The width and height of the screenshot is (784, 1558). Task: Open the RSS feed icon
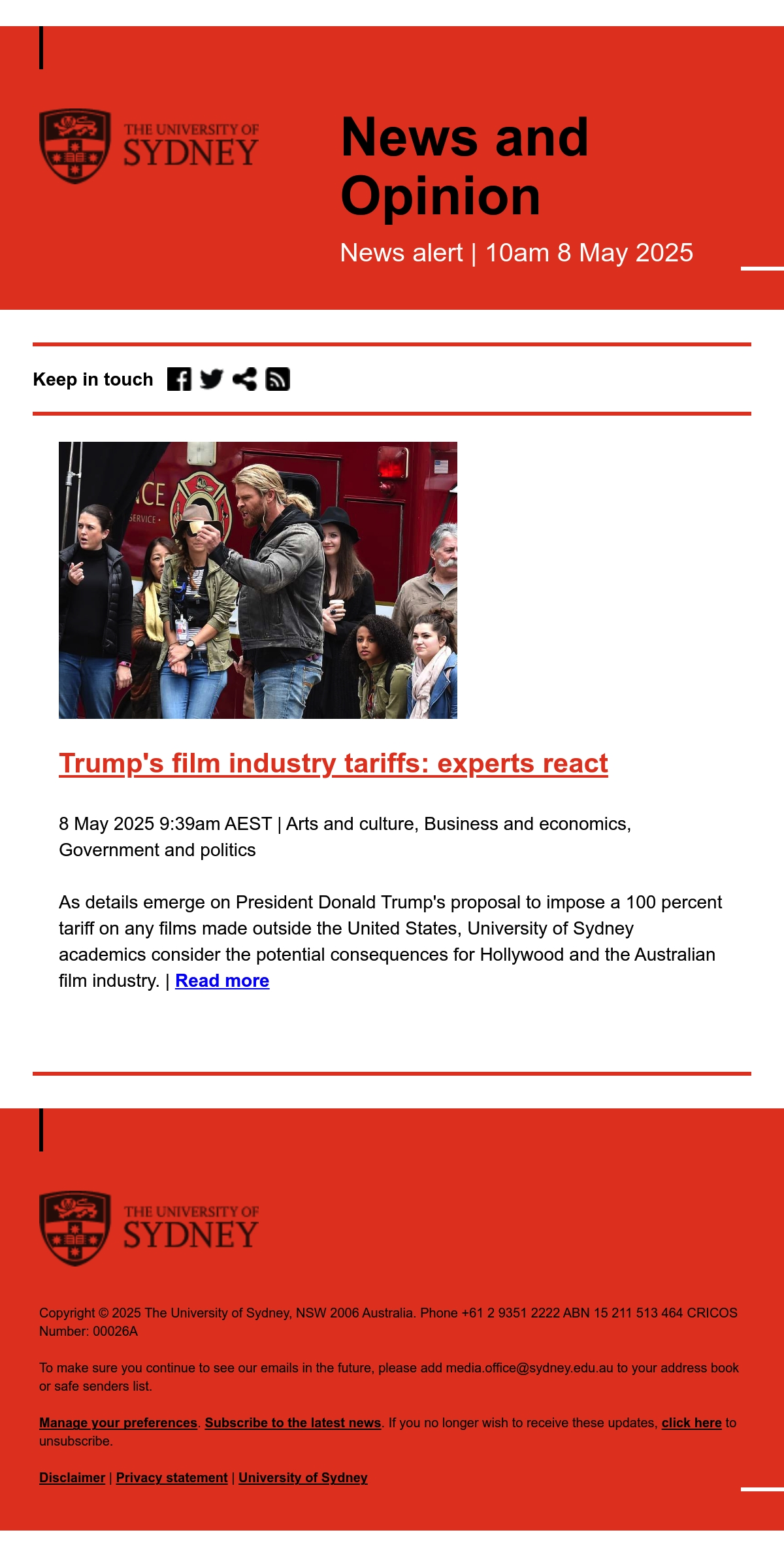coord(278,379)
